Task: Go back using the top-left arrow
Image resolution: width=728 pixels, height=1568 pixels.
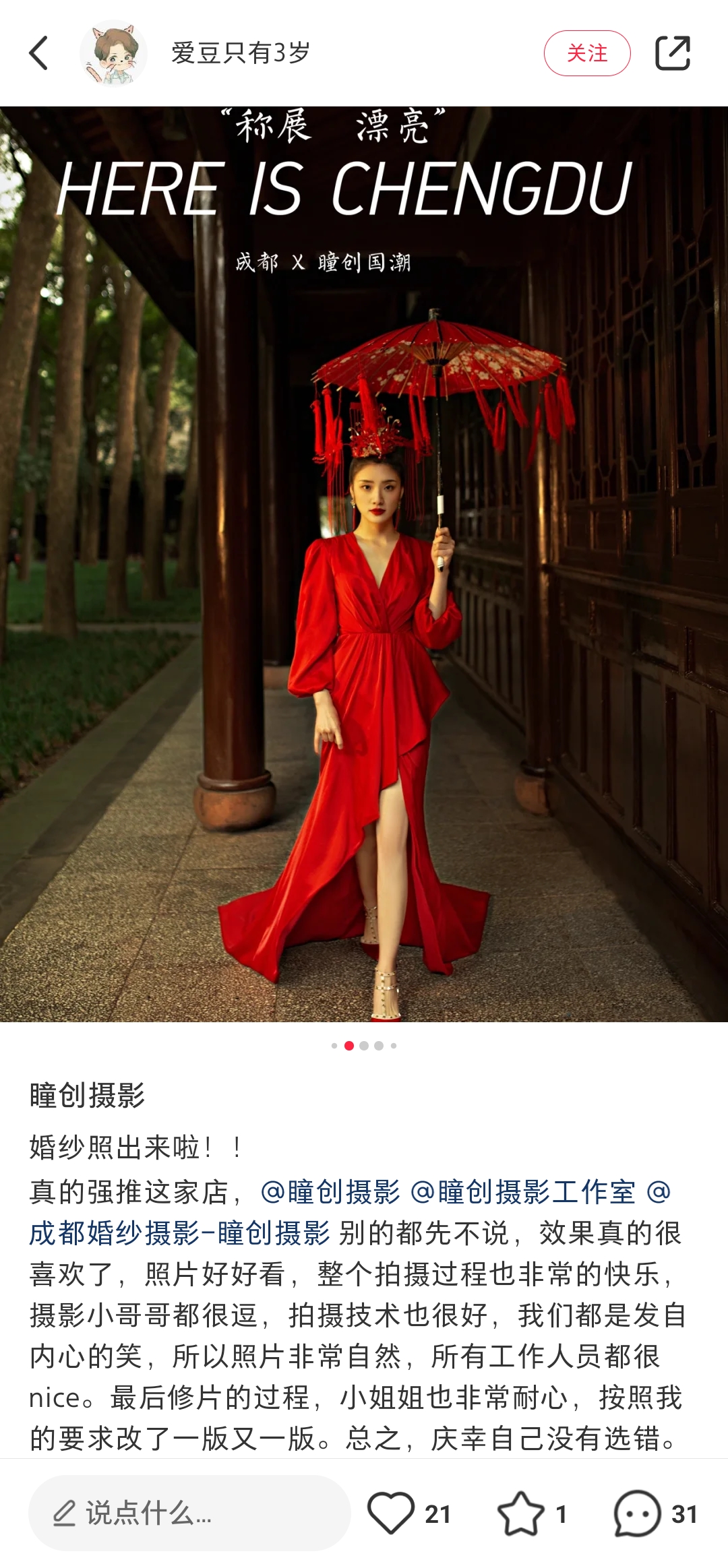Action: (39, 53)
